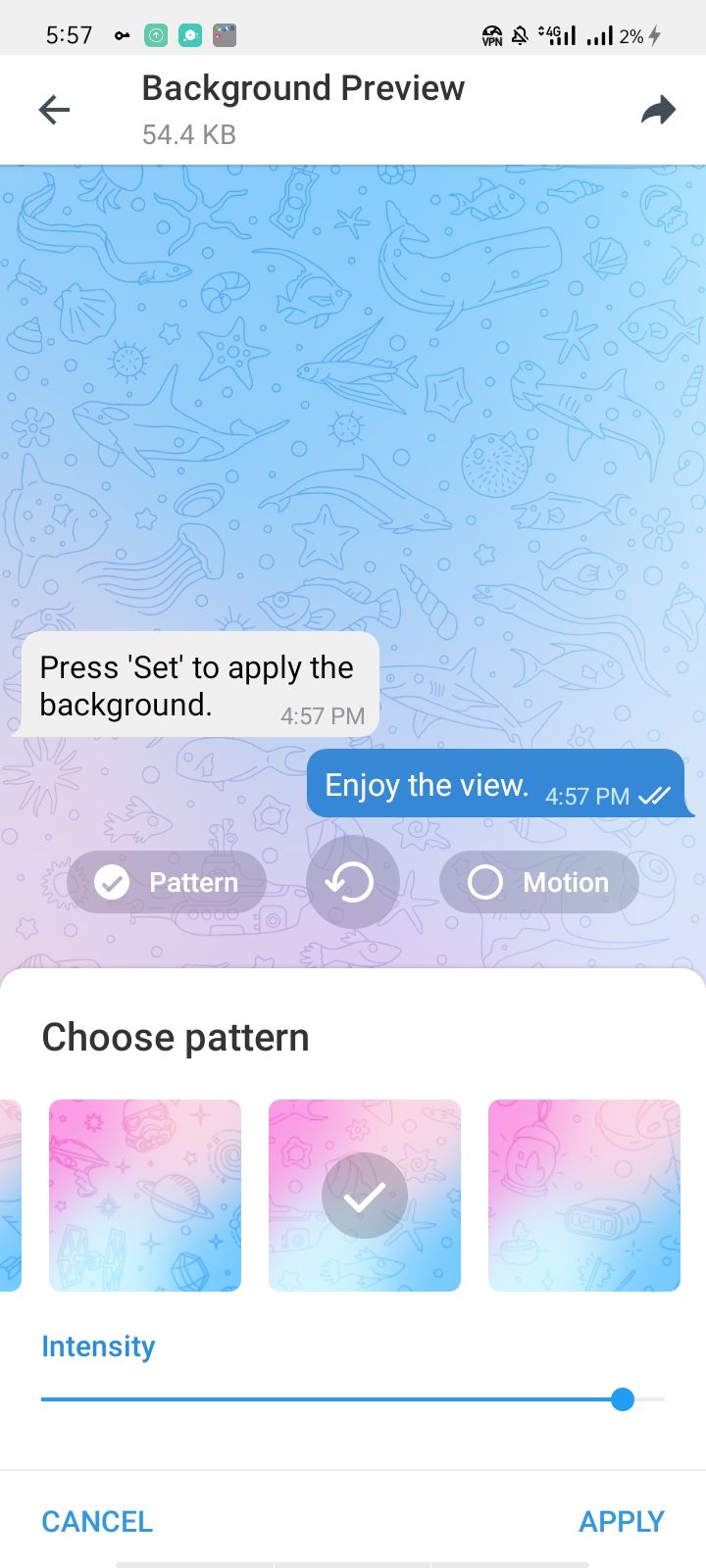Image resolution: width=706 pixels, height=1568 pixels.
Task: Tap the Intensity slider track
Action: (x=333, y=1399)
